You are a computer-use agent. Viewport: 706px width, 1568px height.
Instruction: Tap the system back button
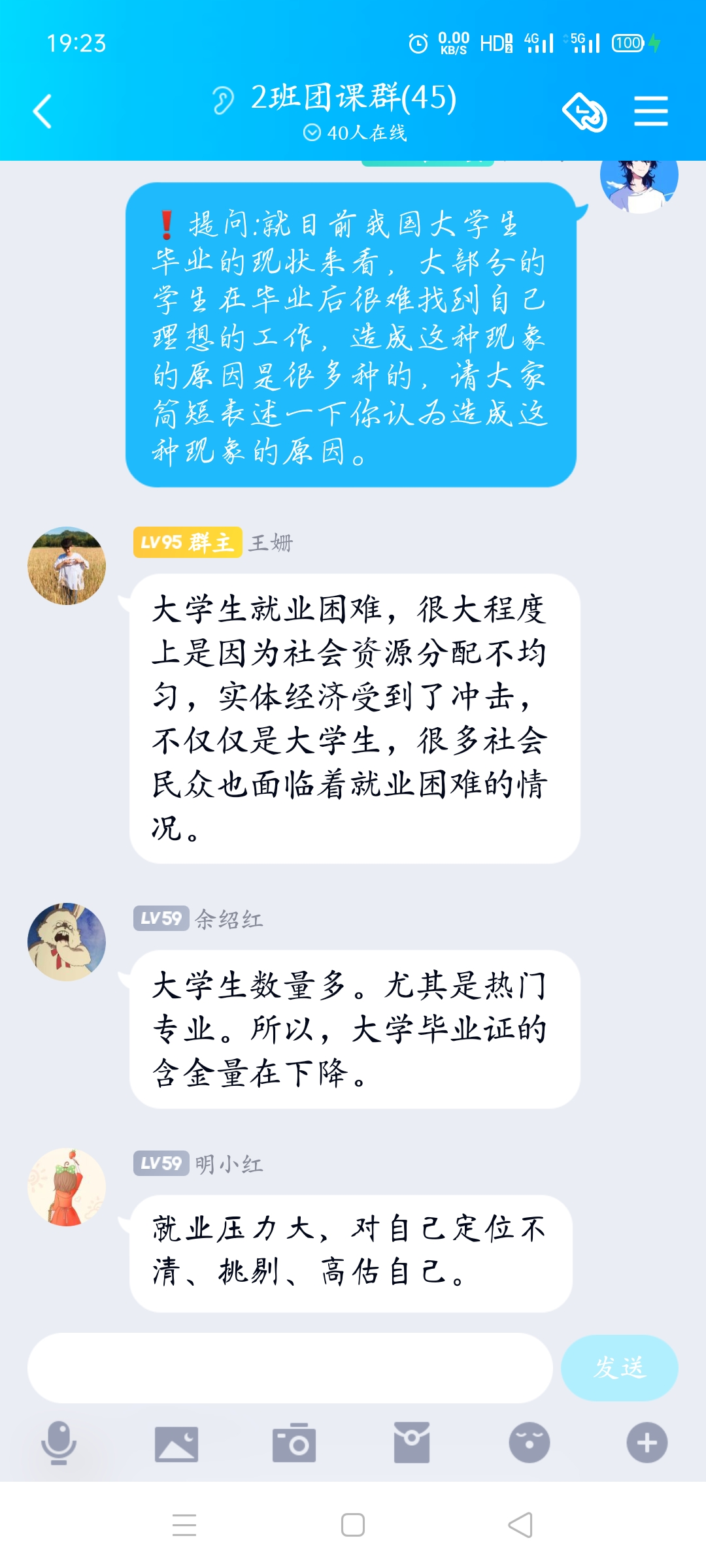click(x=520, y=1525)
